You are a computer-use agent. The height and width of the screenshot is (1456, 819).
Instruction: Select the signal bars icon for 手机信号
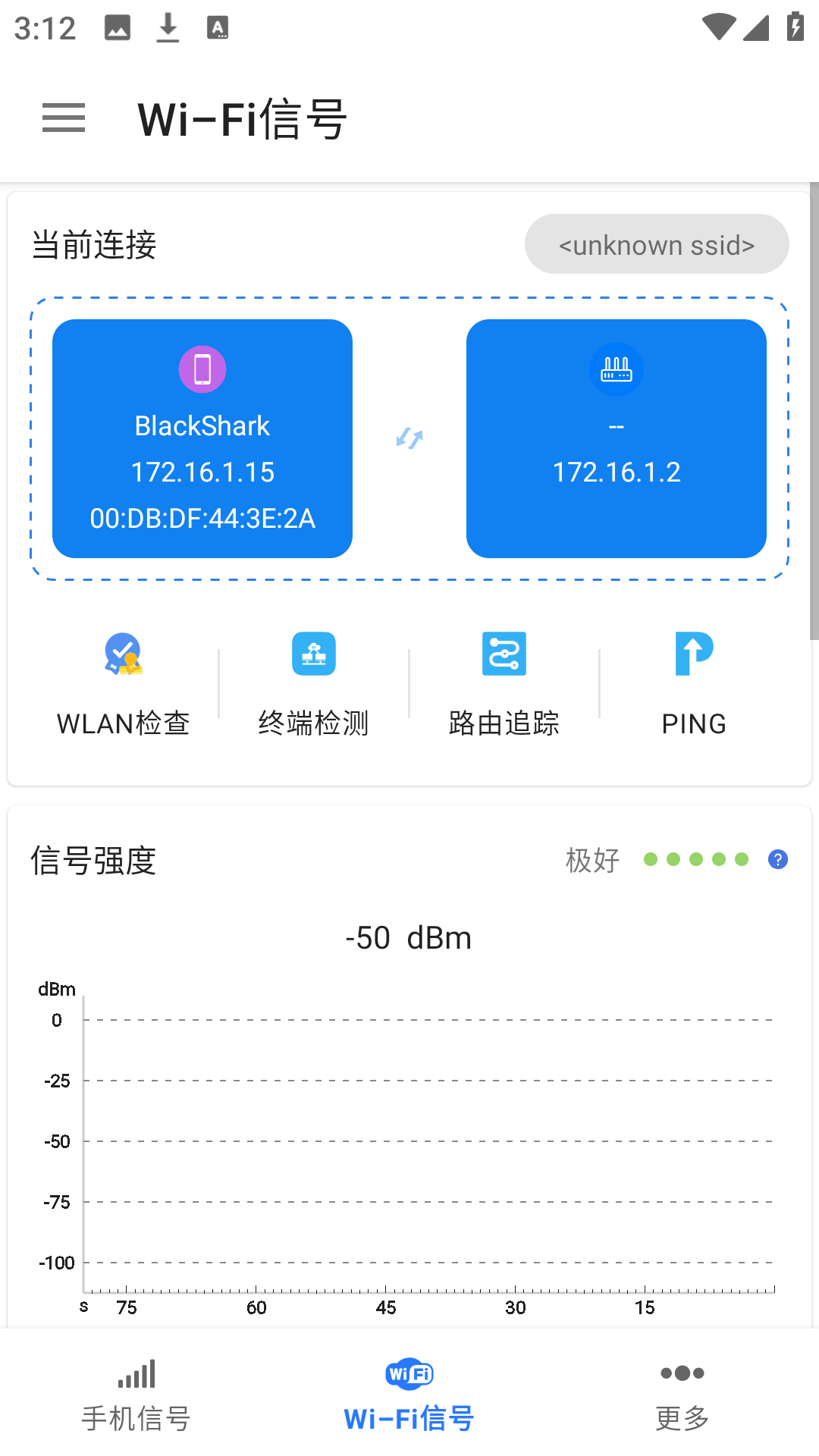(x=136, y=1373)
